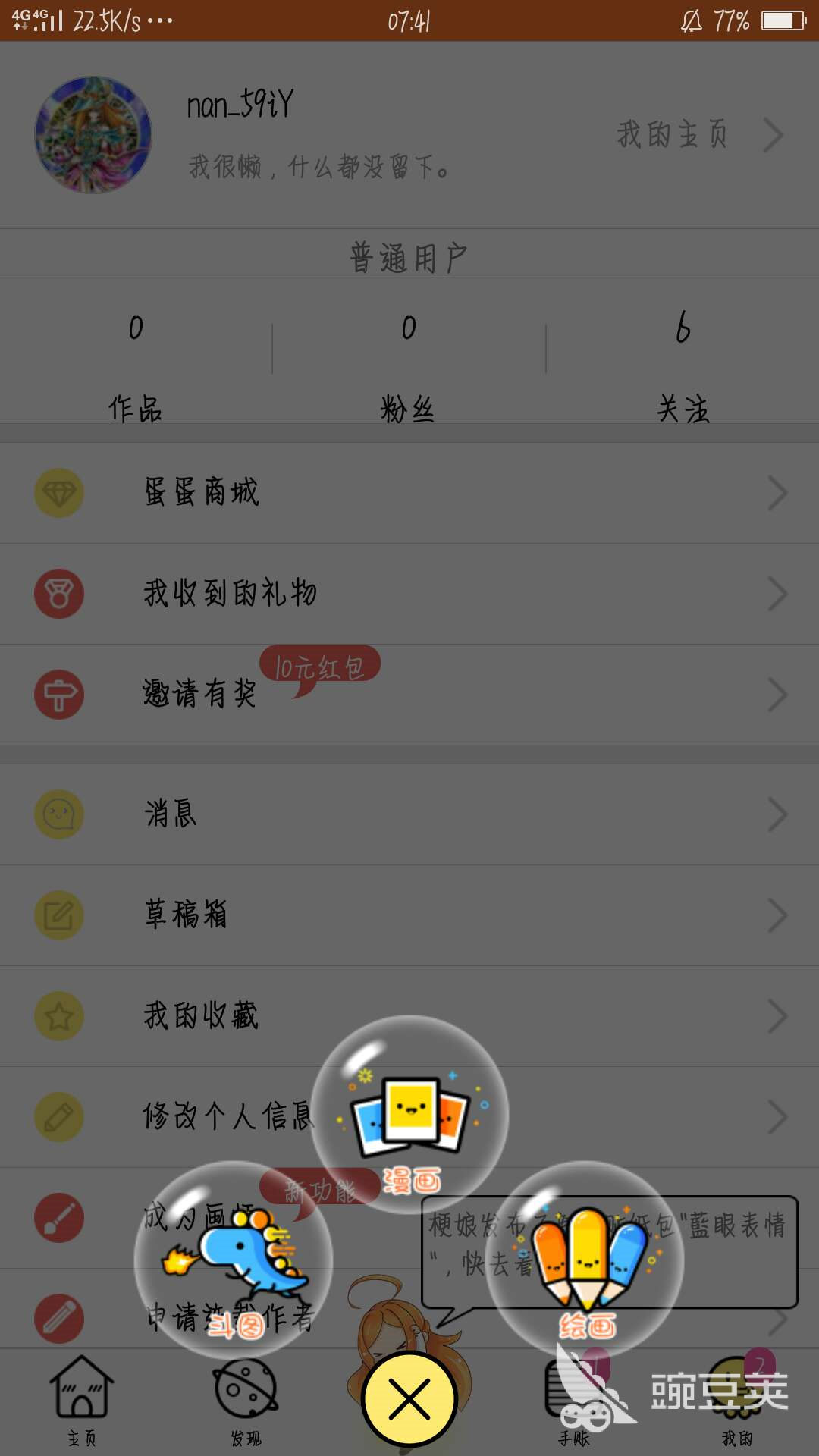Choose the 斗图 bubble
The image size is (819, 1456).
(x=234, y=1260)
